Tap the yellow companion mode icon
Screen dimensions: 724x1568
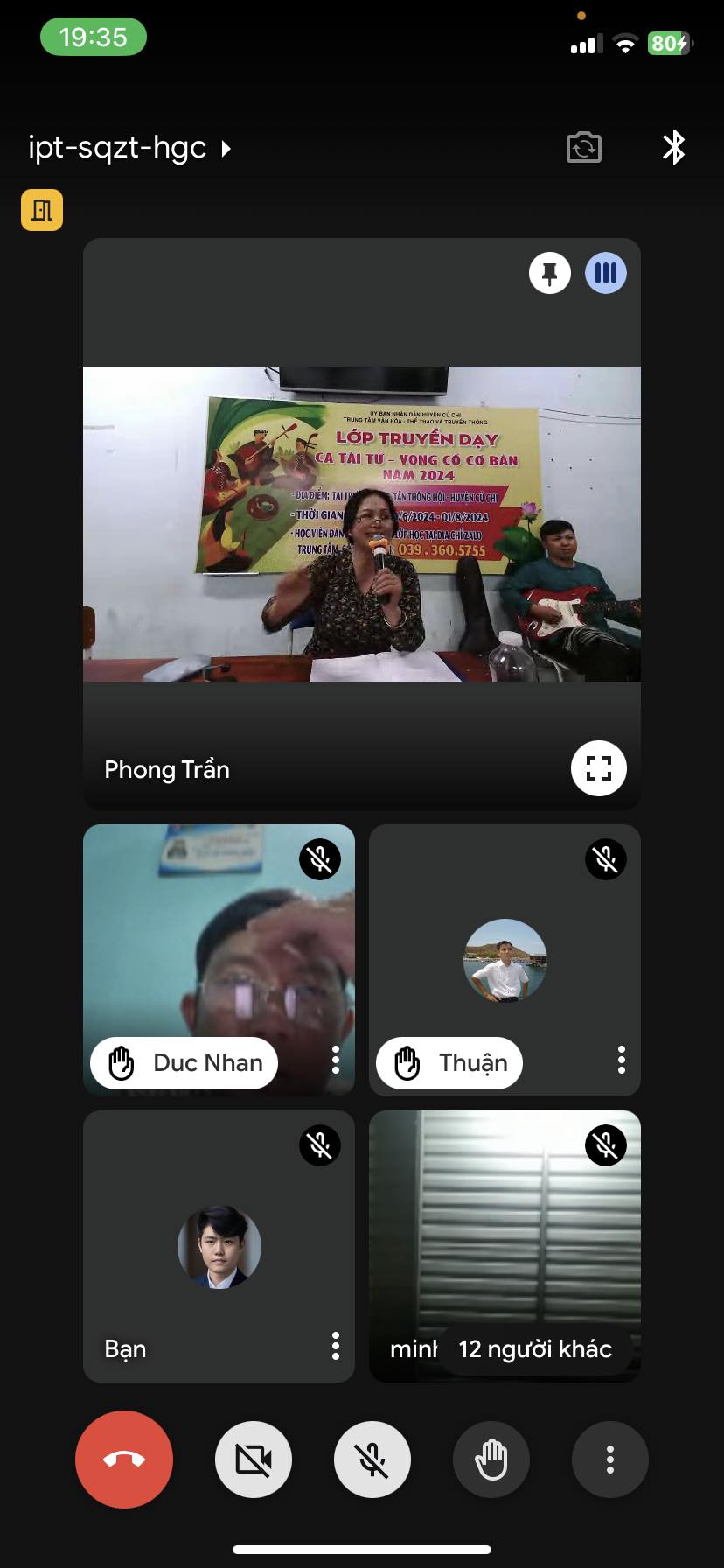point(42,210)
